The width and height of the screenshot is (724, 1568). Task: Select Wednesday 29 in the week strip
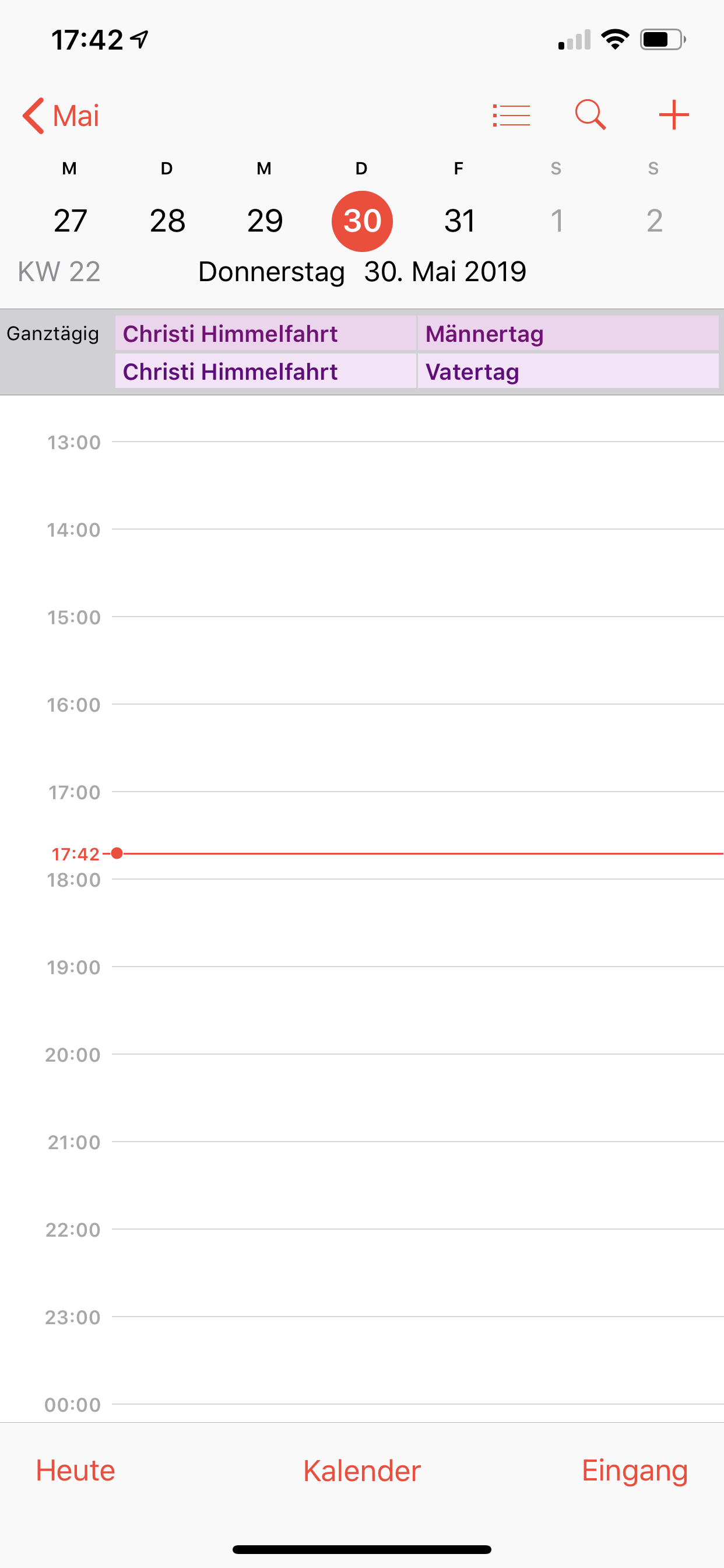click(x=265, y=220)
